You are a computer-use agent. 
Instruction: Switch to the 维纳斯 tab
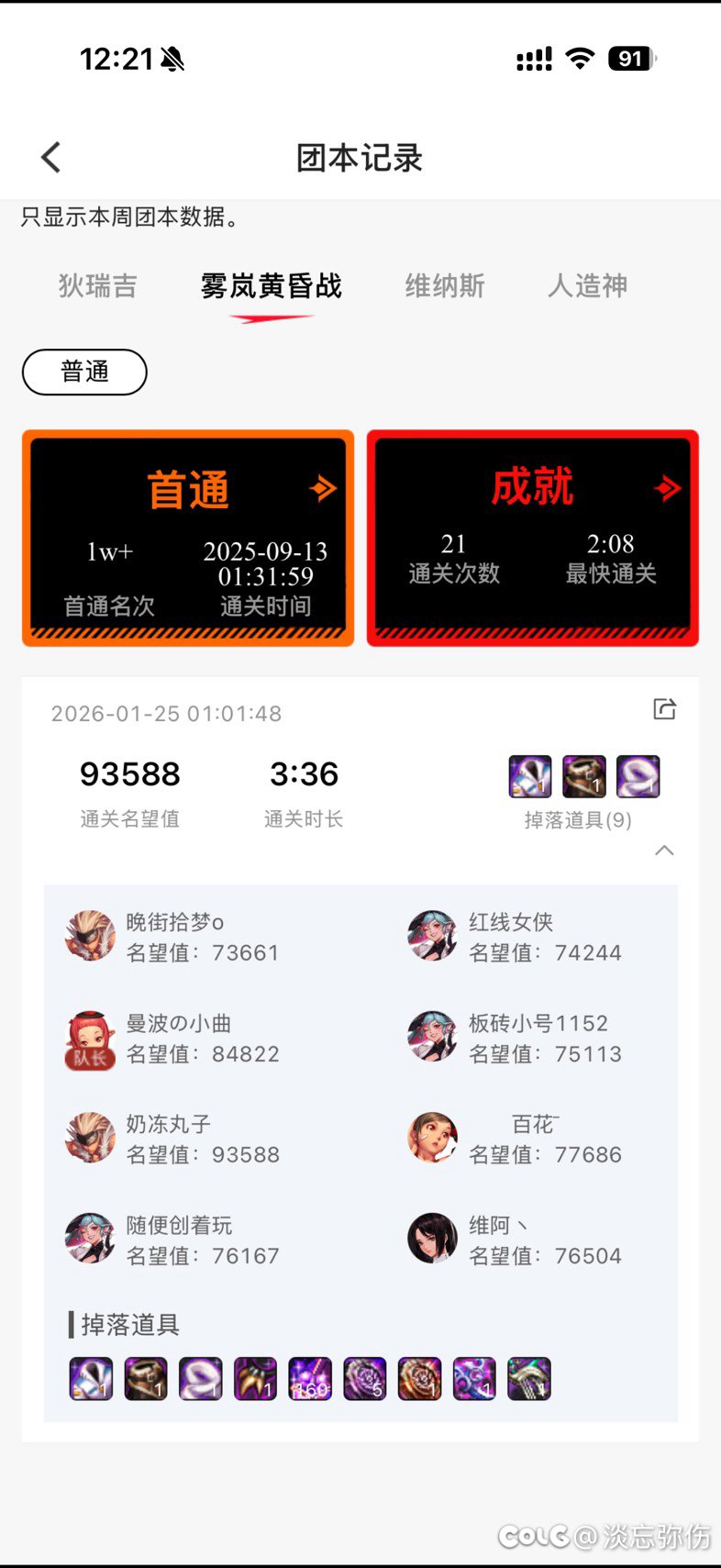coord(445,286)
